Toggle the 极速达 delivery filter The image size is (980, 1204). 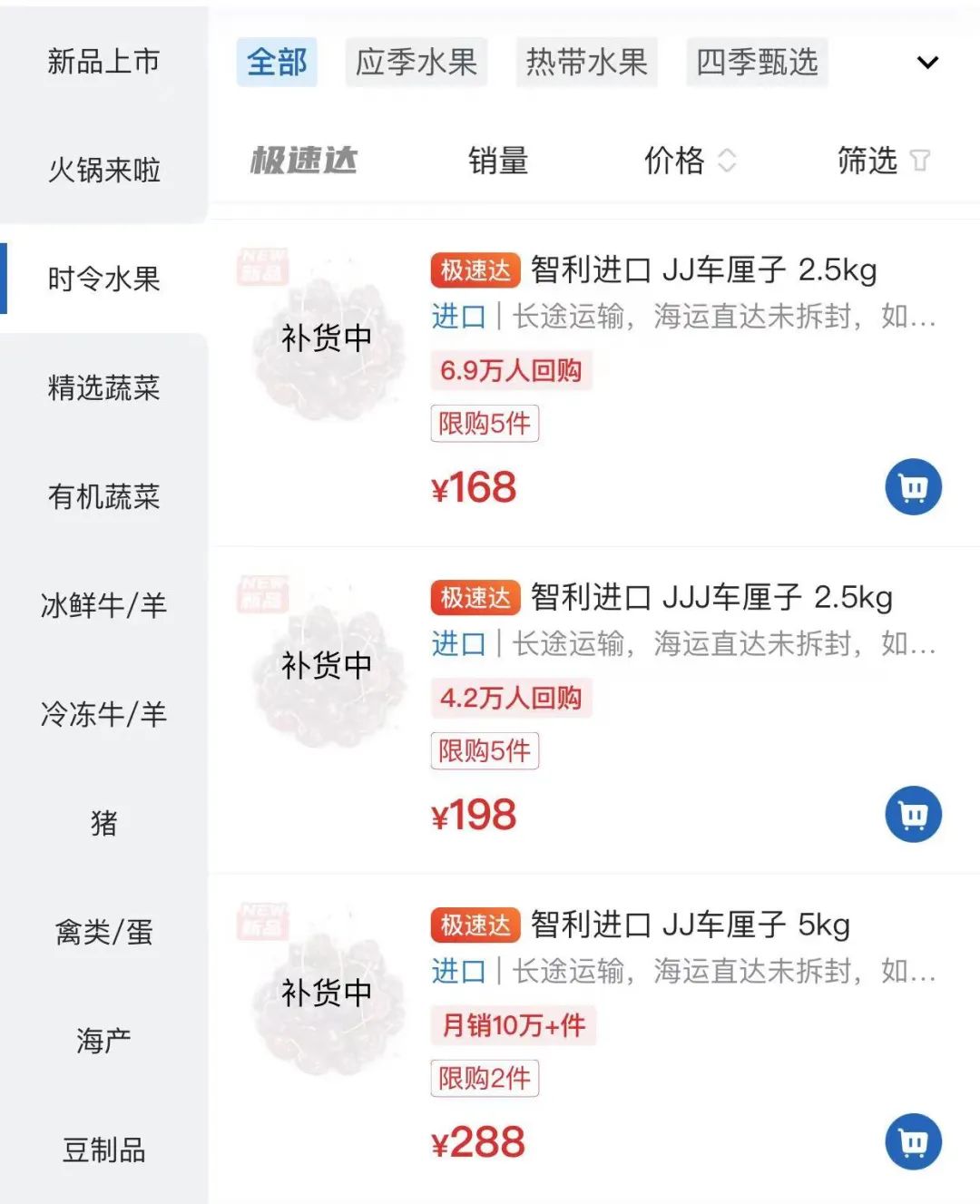click(304, 162)
